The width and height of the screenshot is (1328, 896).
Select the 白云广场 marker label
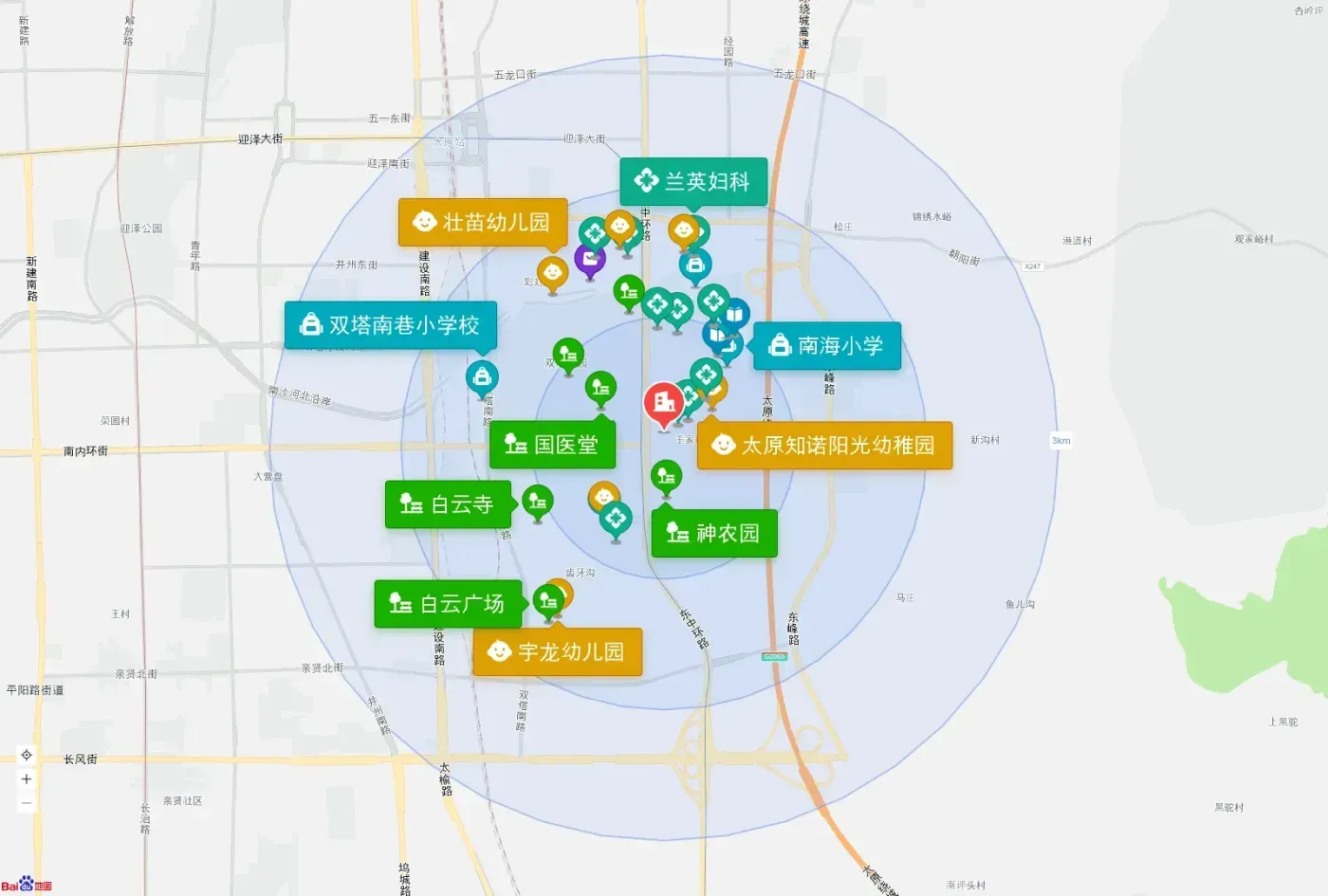point(448,604)
